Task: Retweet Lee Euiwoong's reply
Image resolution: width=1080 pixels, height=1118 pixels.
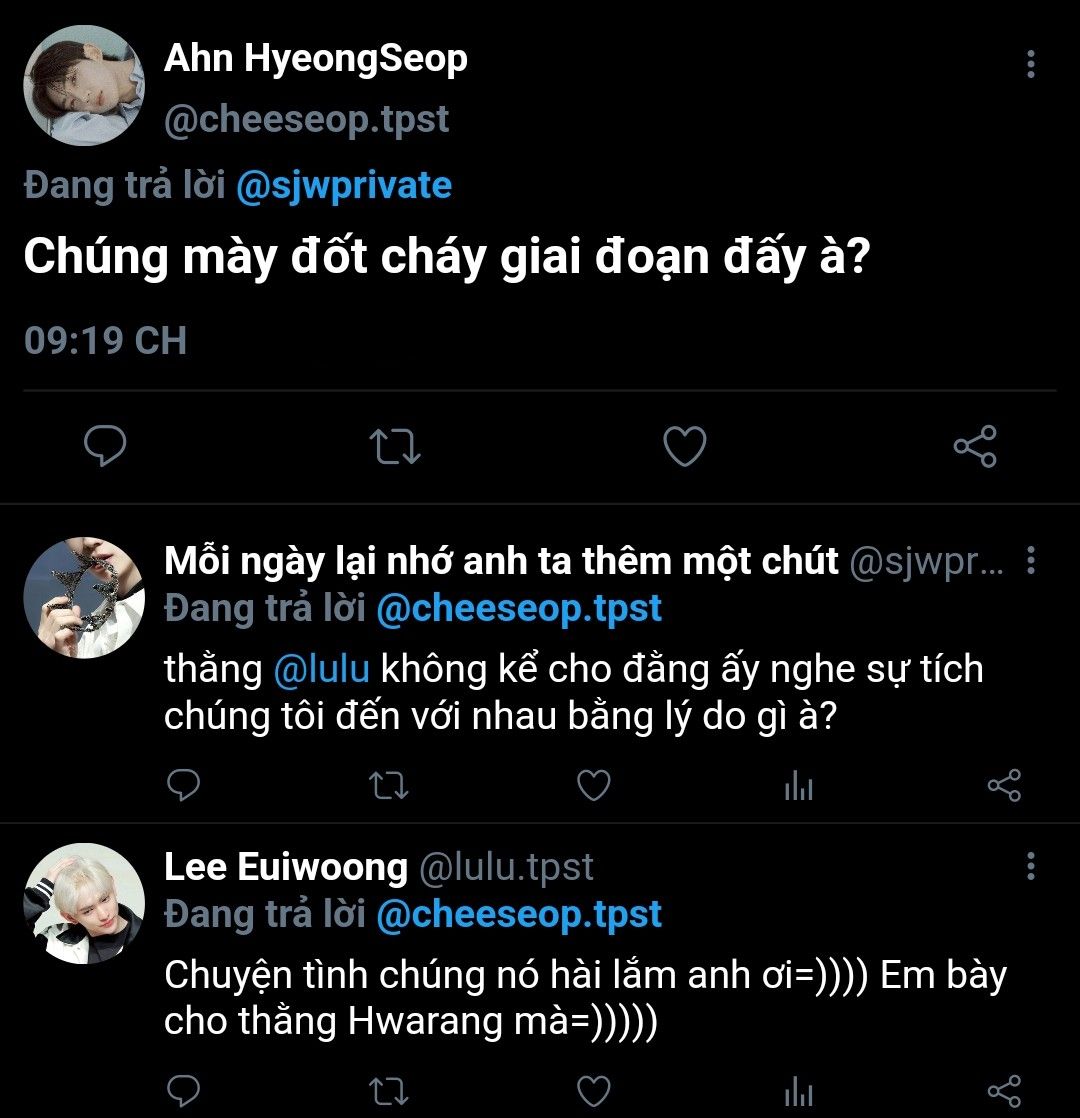Action: (388, 1090)
